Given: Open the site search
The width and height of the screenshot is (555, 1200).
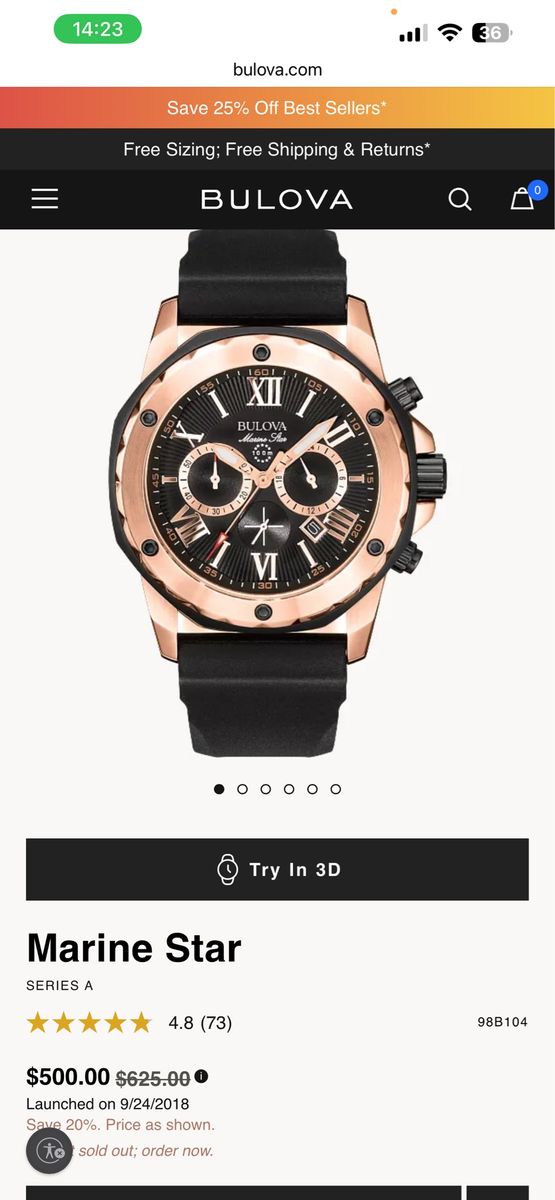Looking at the screenshot, I should tap(460, 199).
